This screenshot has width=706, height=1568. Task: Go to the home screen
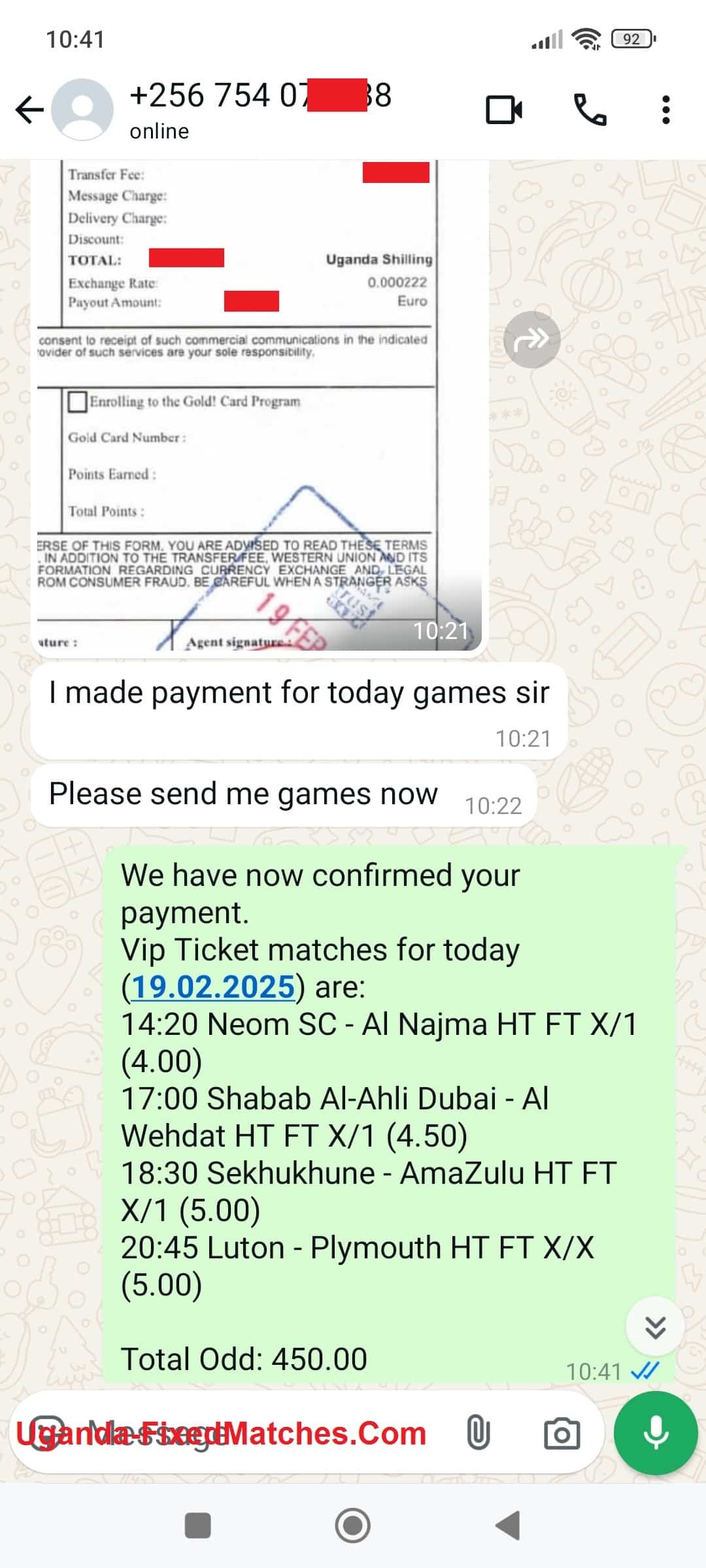pos(353,1526)
